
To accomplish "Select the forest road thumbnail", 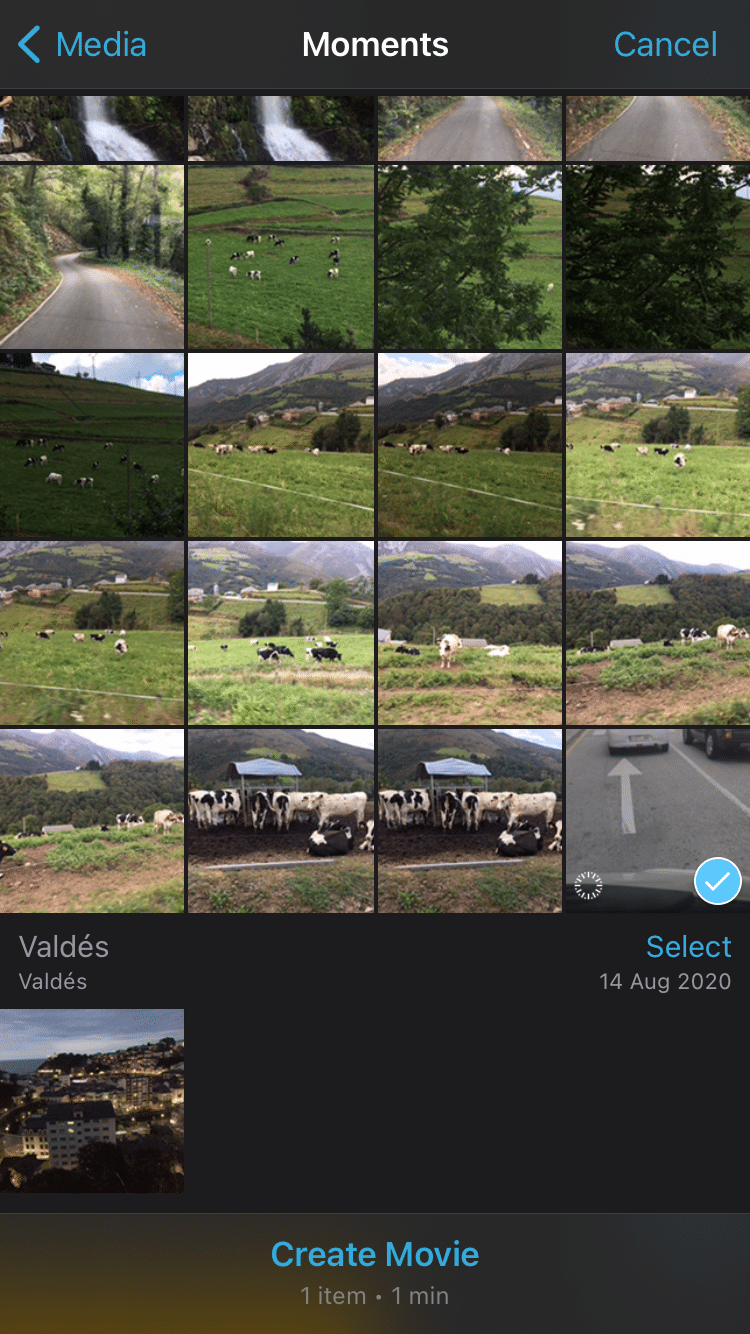I will (x=92, y=257).
